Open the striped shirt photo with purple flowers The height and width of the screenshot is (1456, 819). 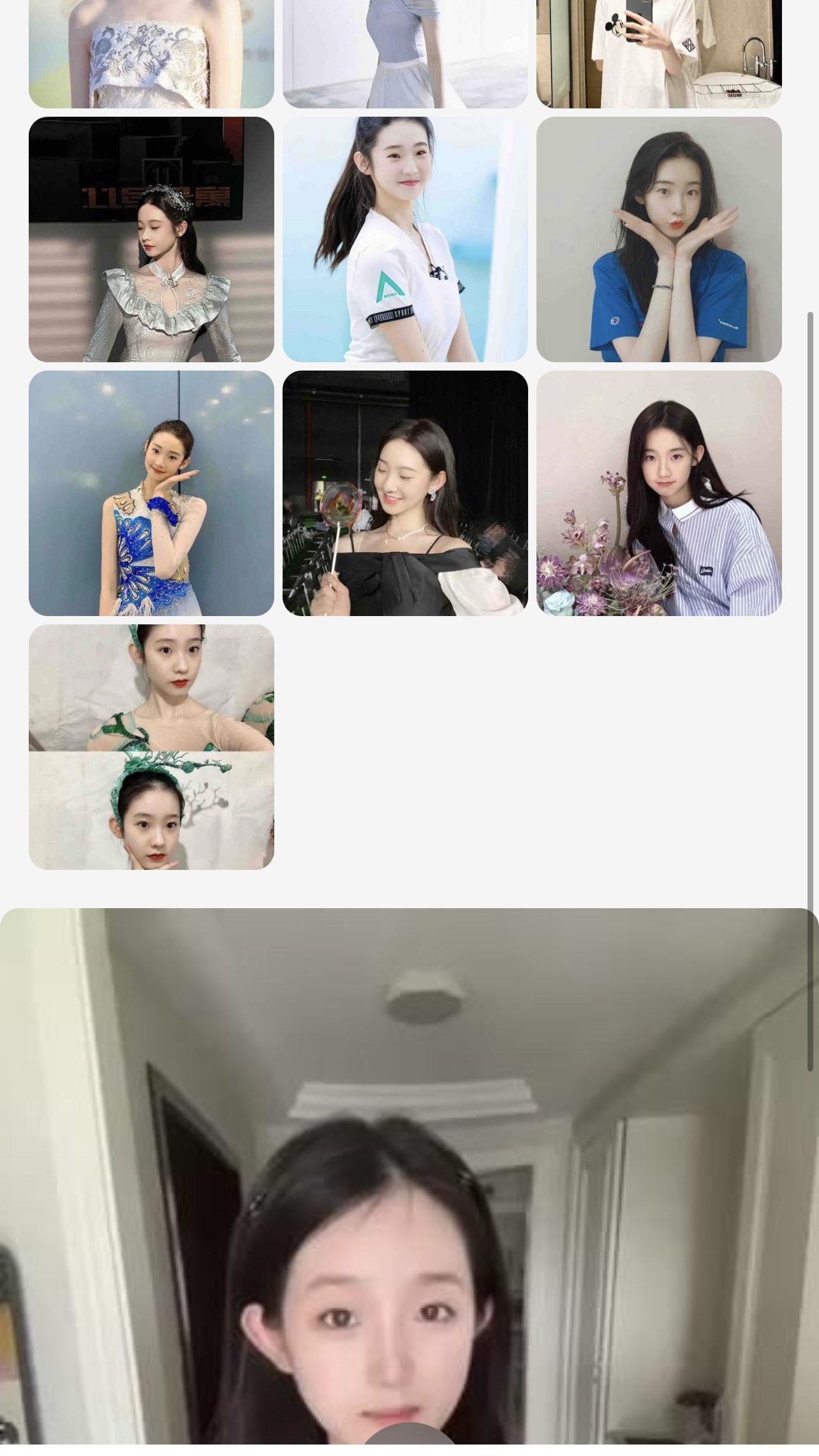[659, 493]
